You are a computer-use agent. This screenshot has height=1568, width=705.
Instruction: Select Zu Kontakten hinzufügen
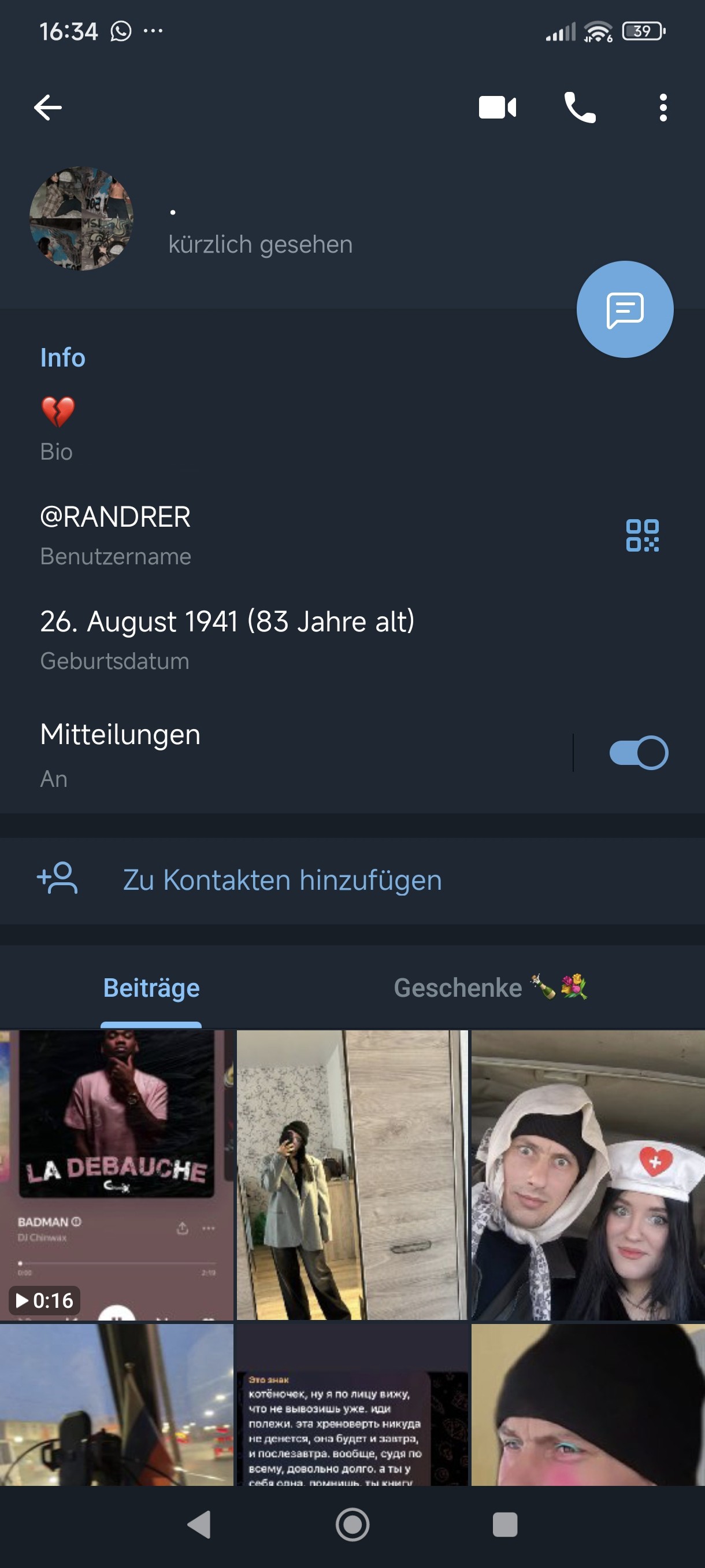point(282,880)
